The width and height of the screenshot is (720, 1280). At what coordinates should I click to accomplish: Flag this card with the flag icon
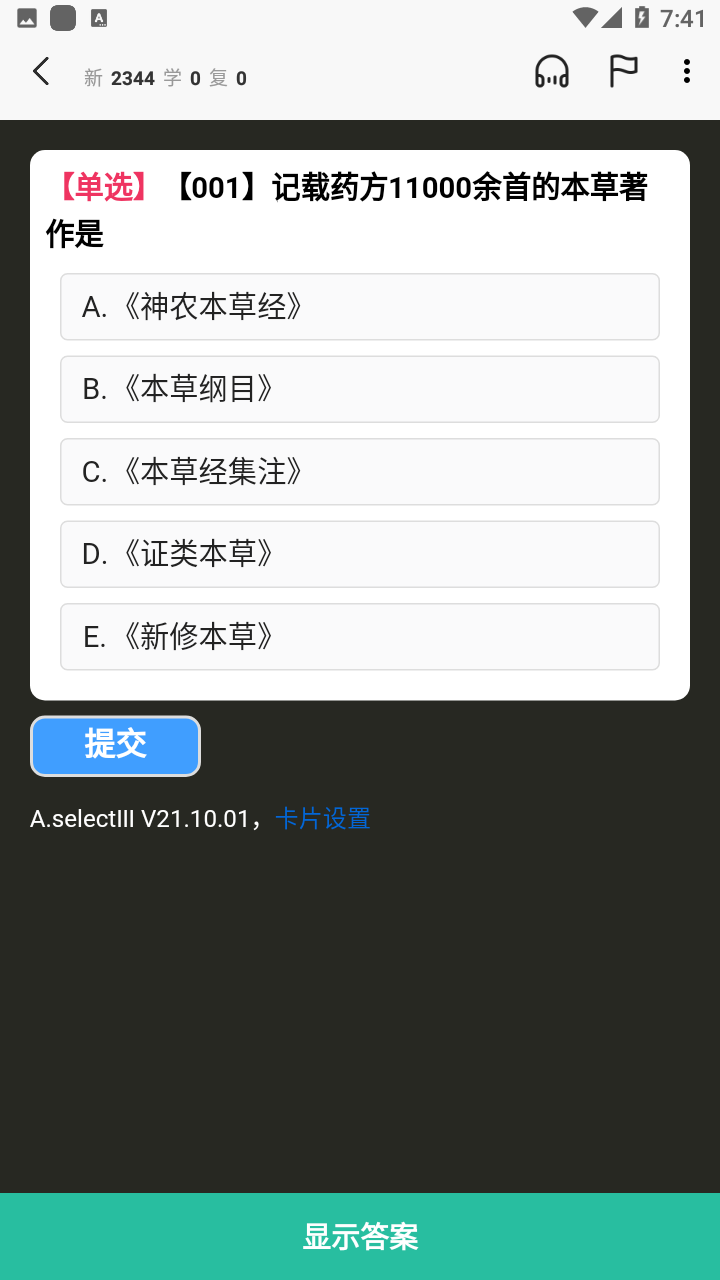(624, 72)
